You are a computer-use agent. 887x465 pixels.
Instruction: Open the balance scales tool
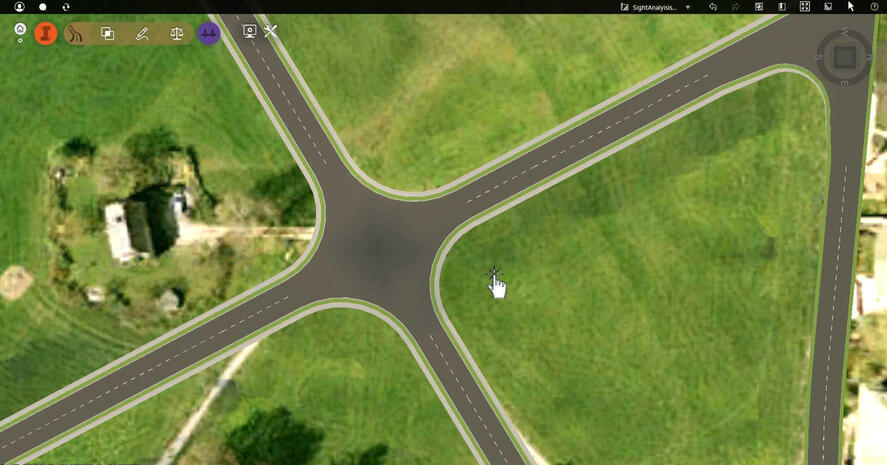coord(177,33)
